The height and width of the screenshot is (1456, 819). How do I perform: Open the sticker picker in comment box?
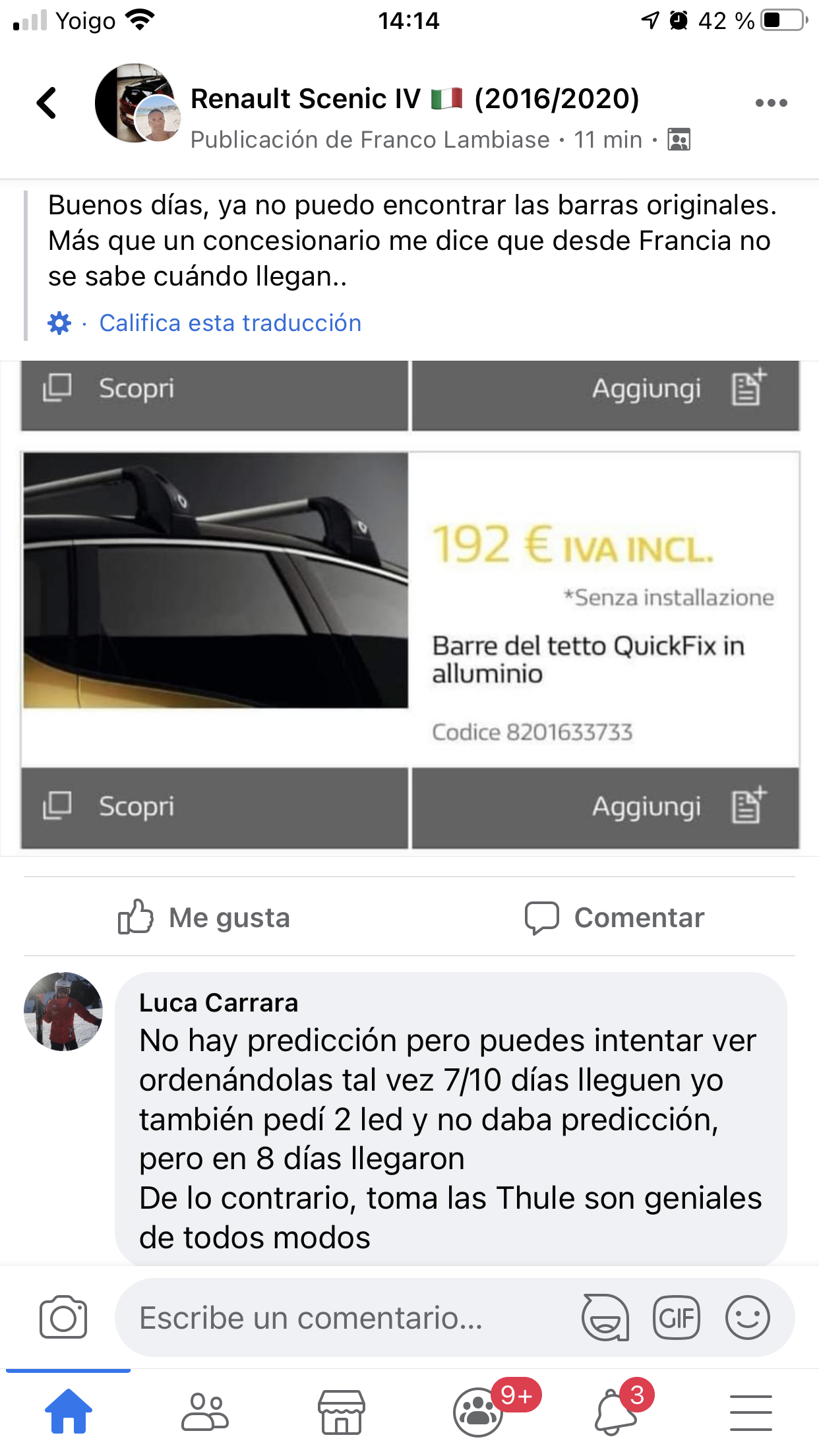[604, 1318]
